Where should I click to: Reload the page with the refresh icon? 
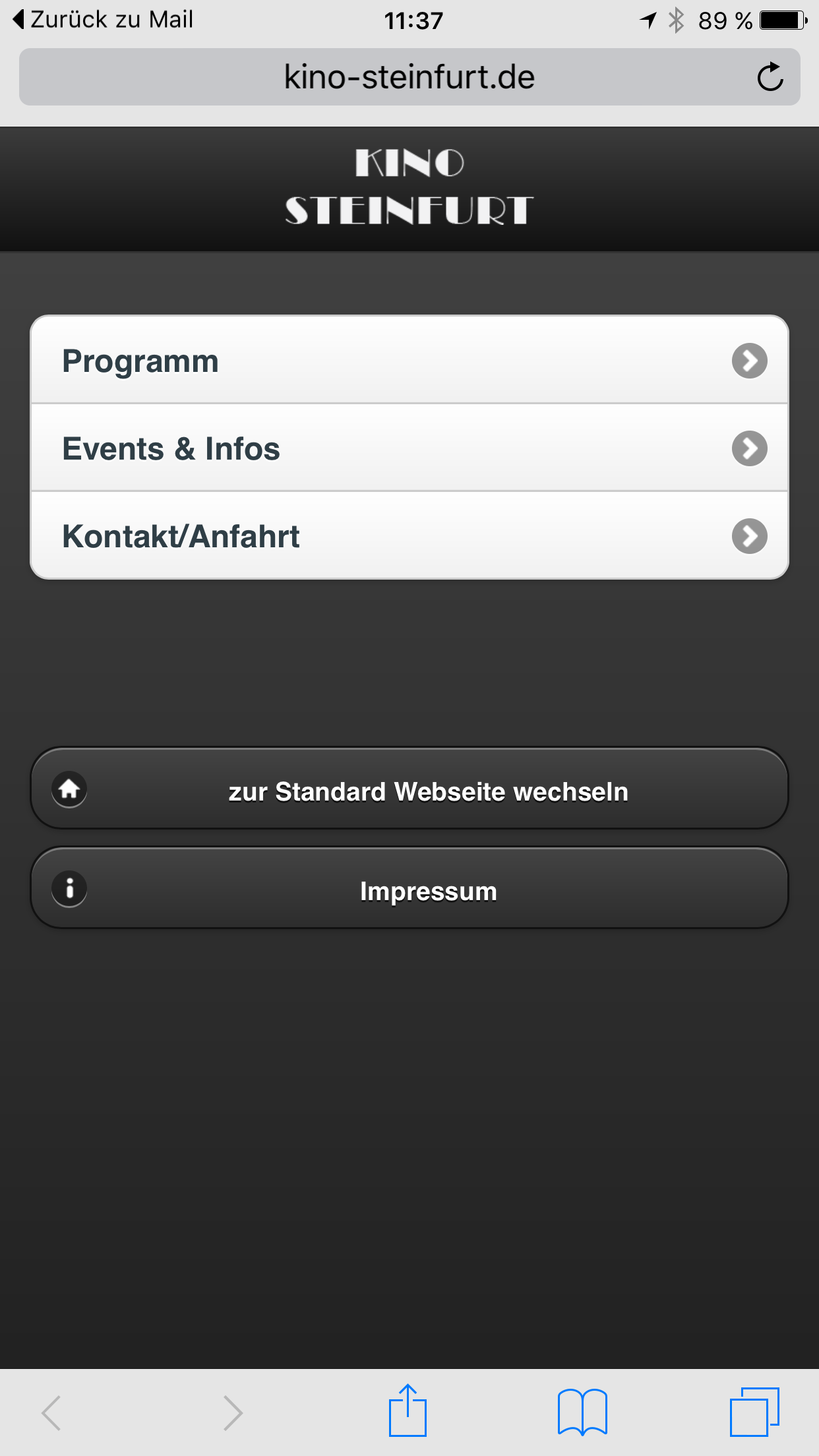[x=770, y=77]
